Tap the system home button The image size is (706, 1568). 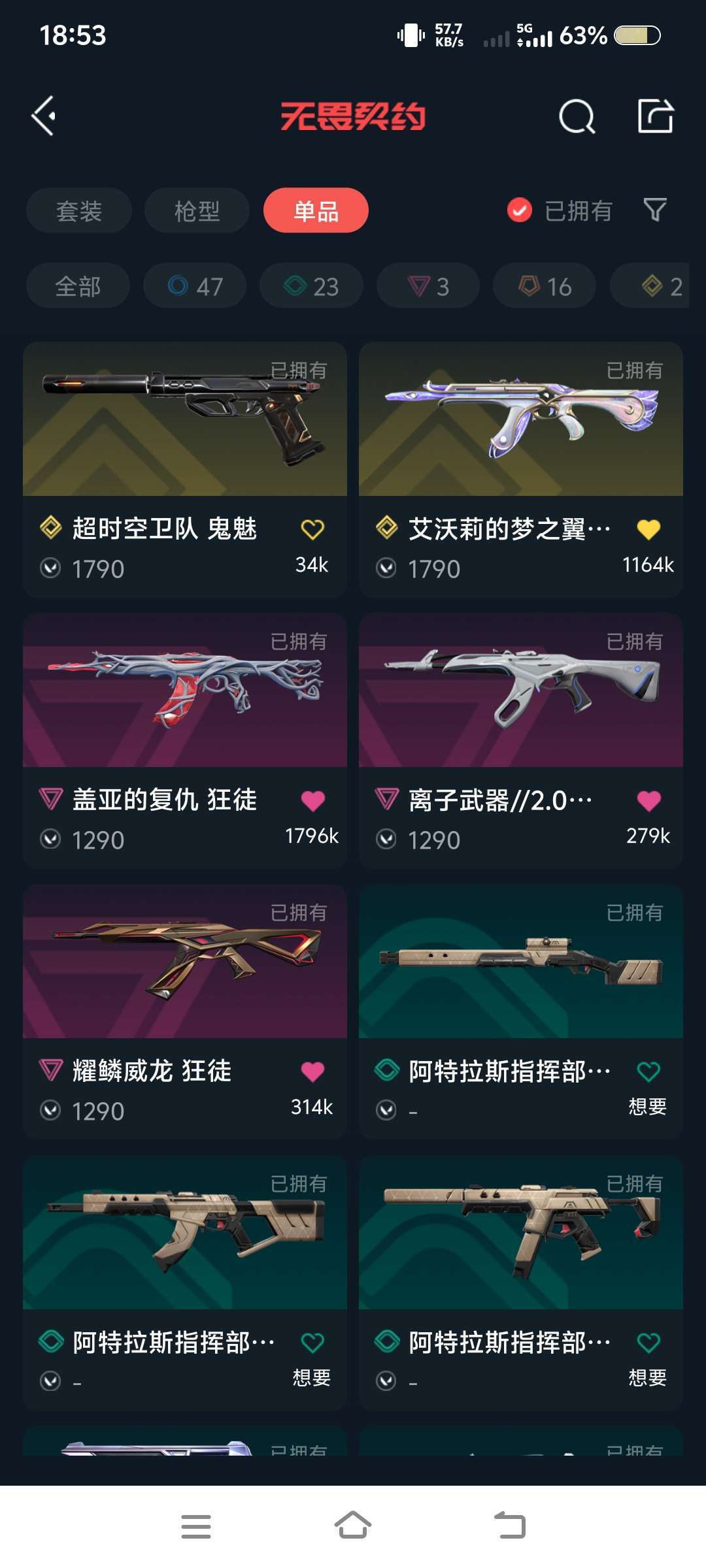click(x=353, y=1526)
